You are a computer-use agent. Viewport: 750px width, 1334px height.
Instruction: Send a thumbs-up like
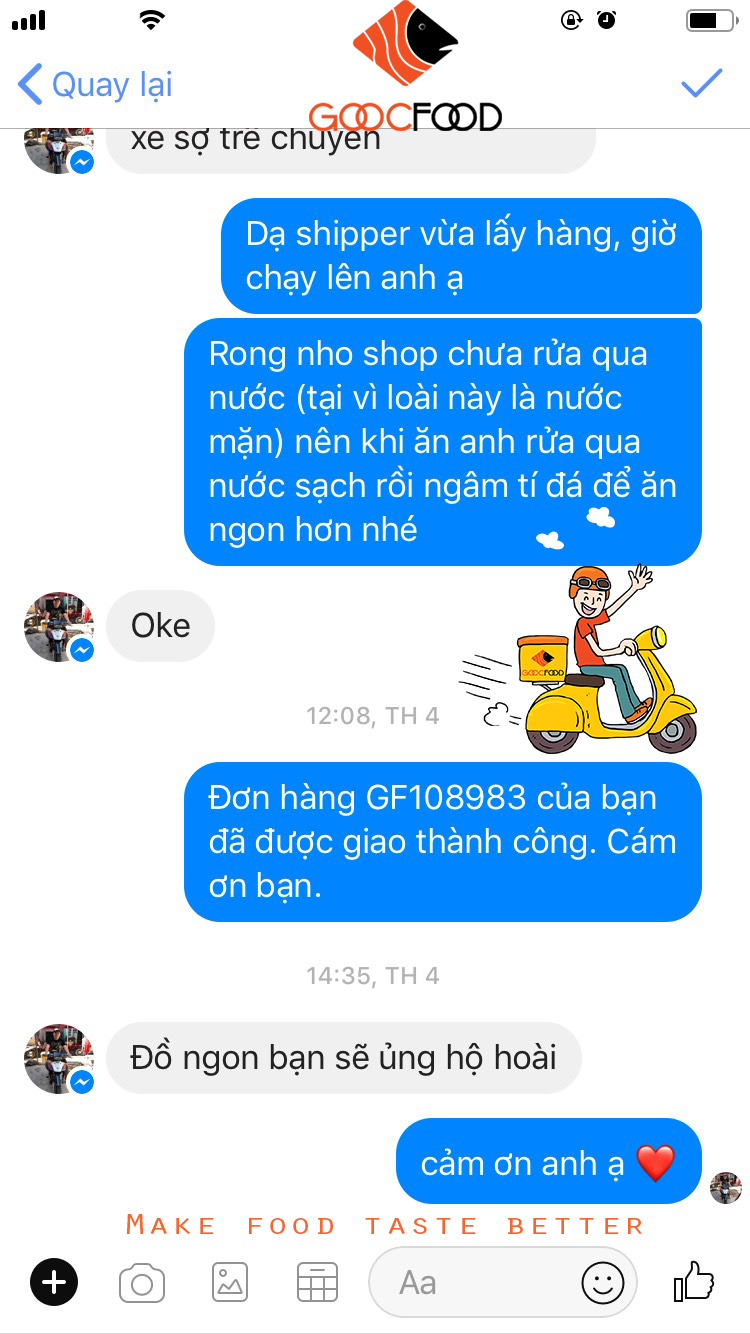pos(693,1281)
